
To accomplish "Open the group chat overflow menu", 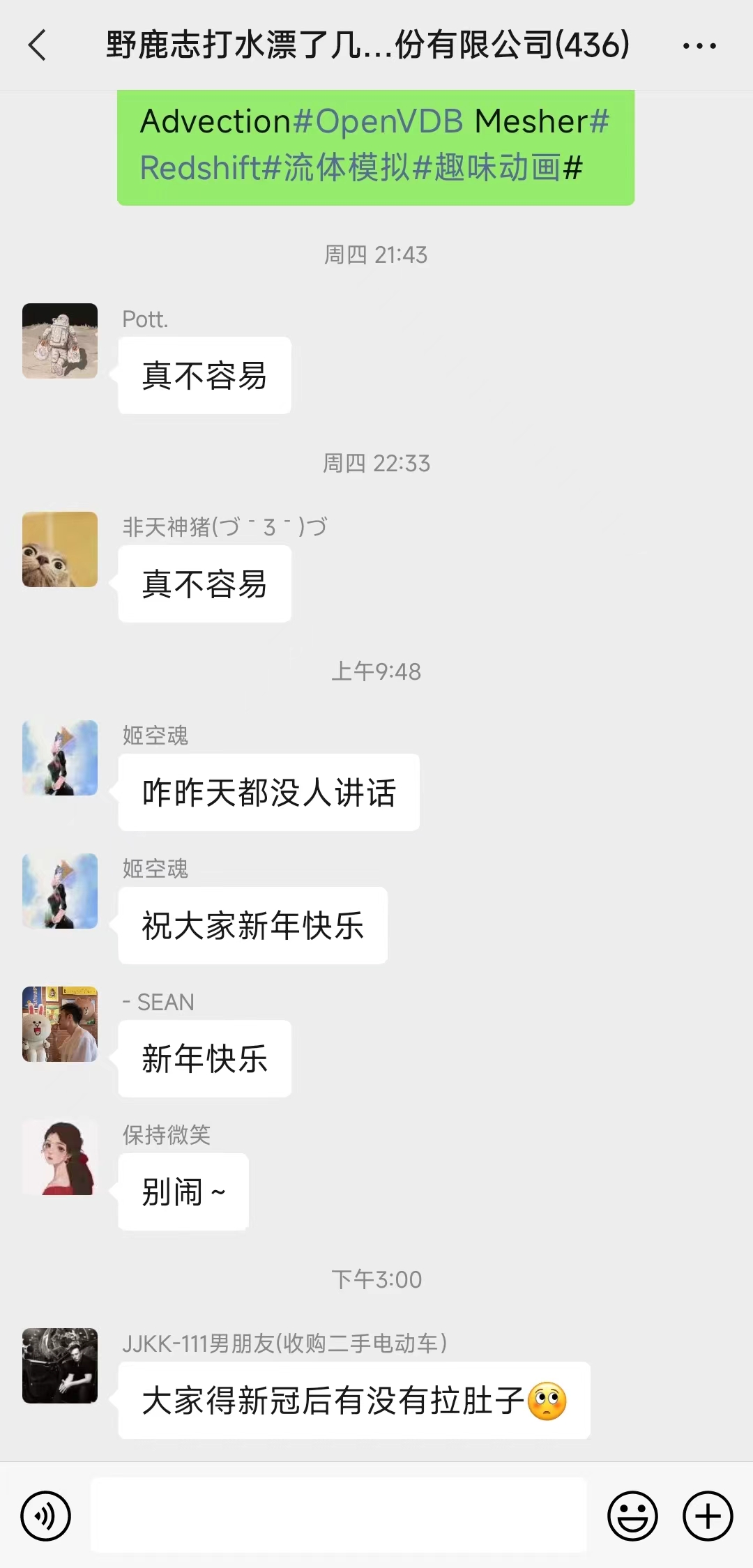I will coord(699,46).
